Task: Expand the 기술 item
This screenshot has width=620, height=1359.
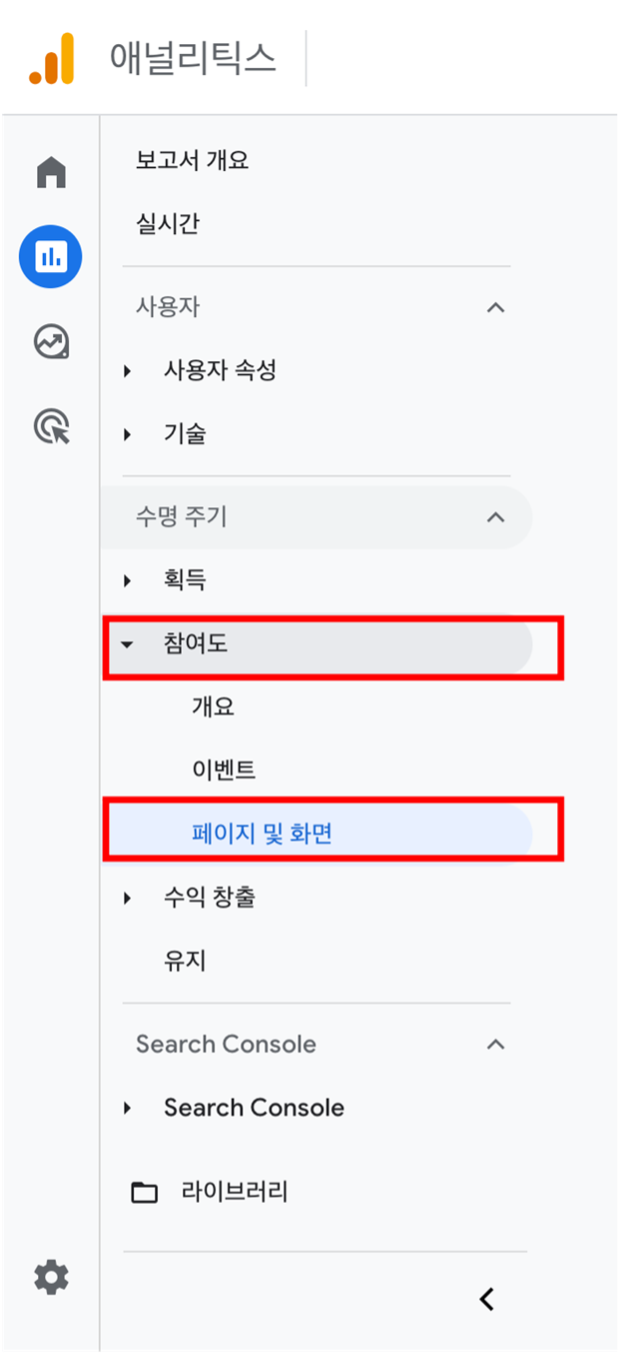Action: [x=185, y=435]
